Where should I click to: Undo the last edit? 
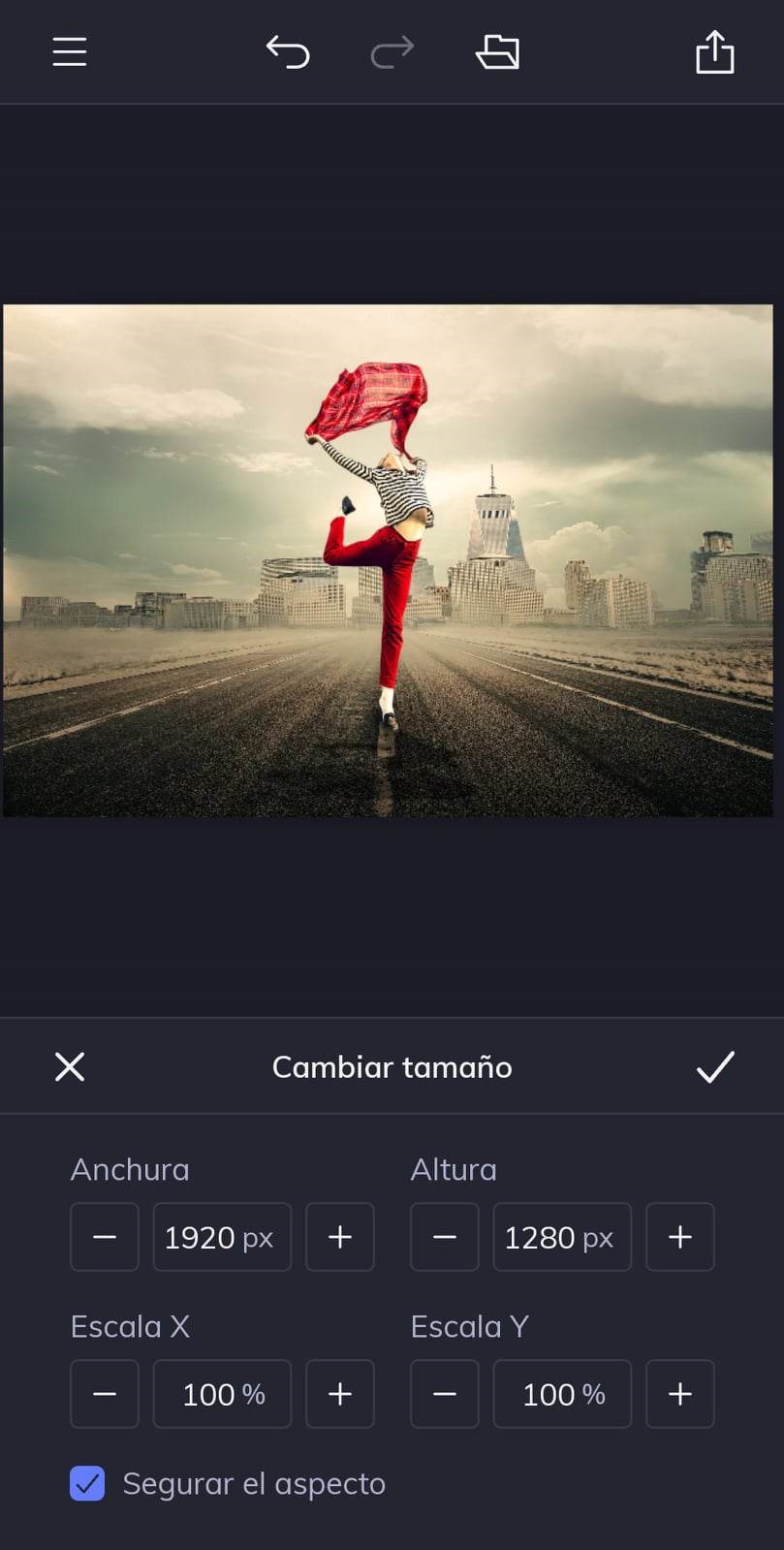click(x=288, y=51)
